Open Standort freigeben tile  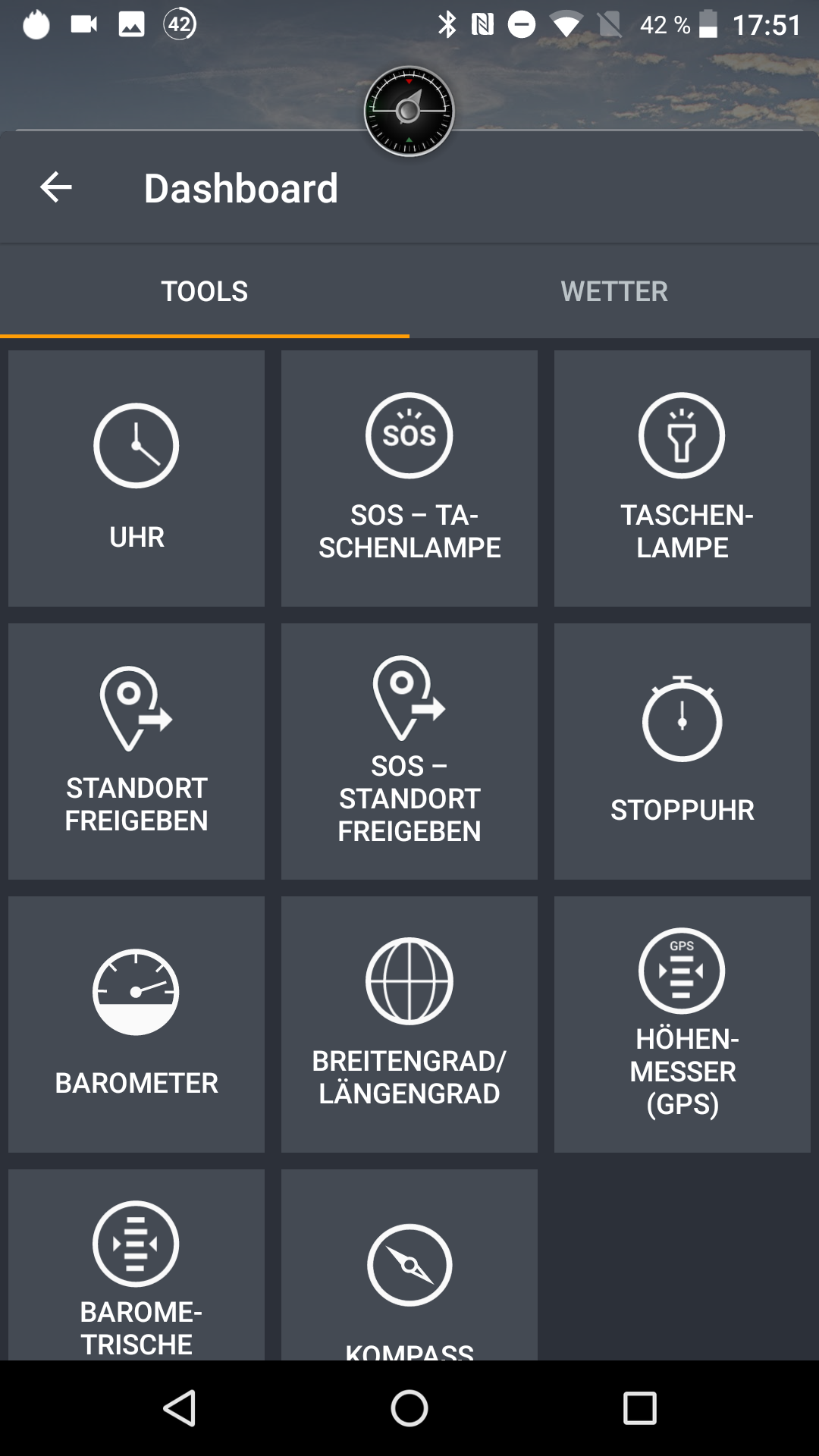(136, 751)
